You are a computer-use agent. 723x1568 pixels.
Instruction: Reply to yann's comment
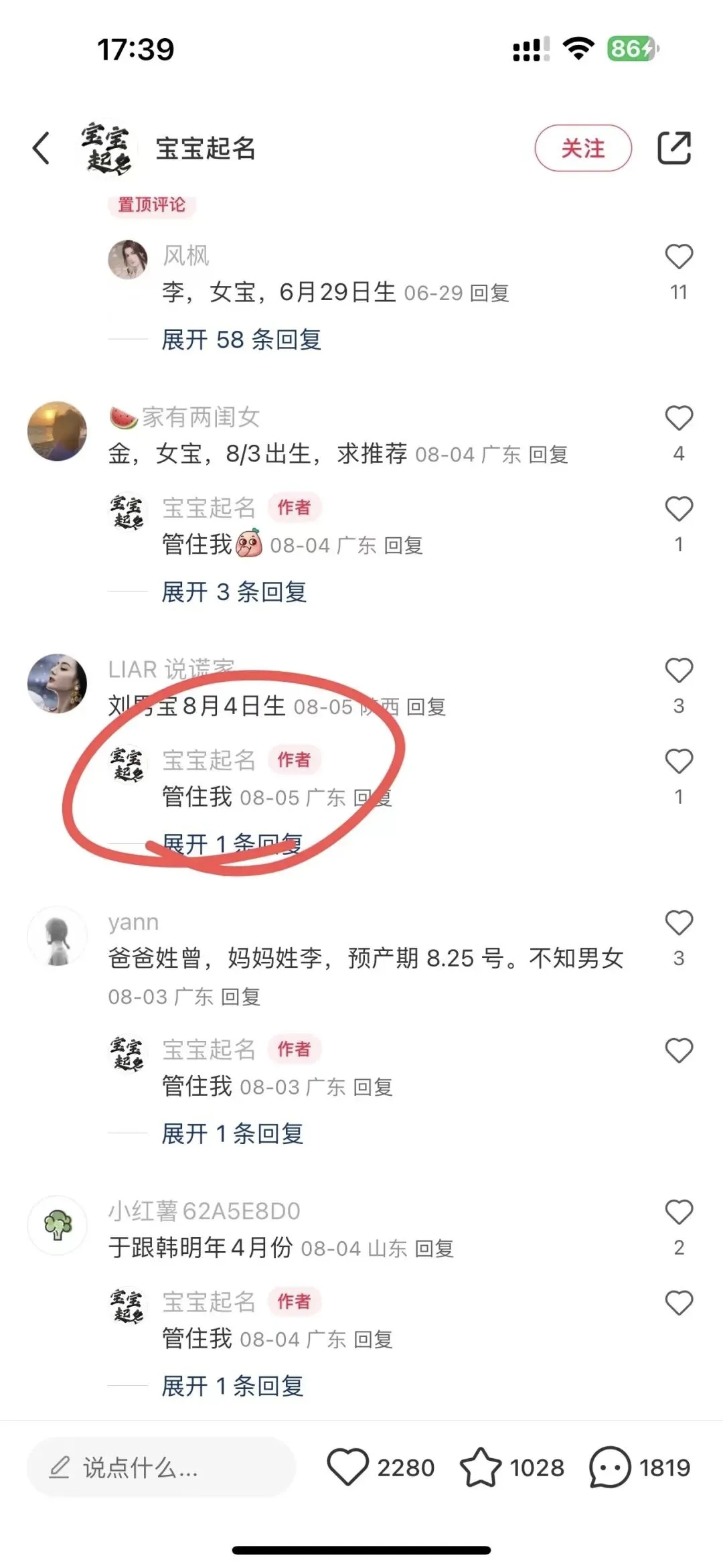[x=240, y=997]
